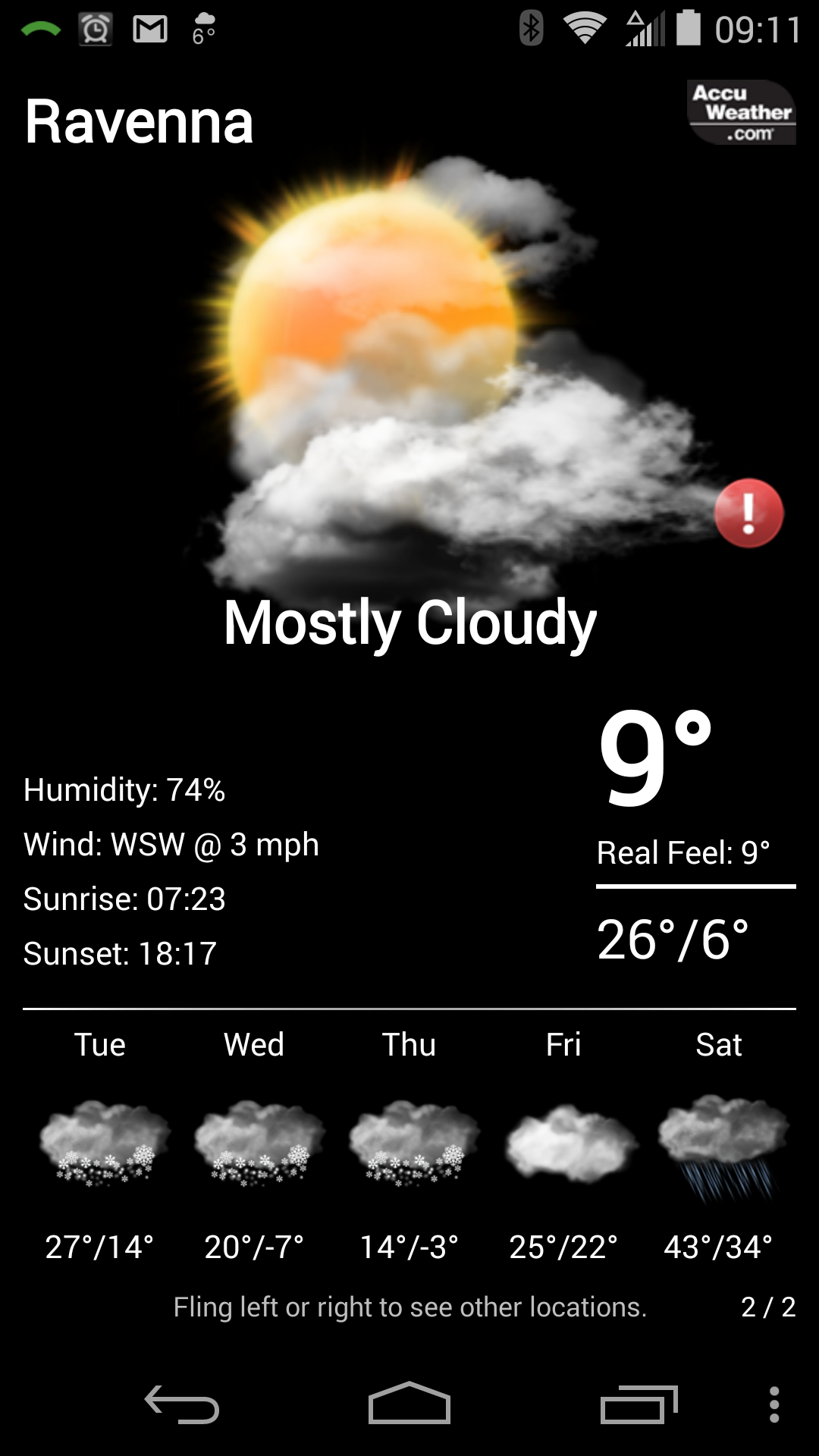This screenshot has height=1456, width=819.
Task: Open Friday's forecast
Action: [564, 1145]
